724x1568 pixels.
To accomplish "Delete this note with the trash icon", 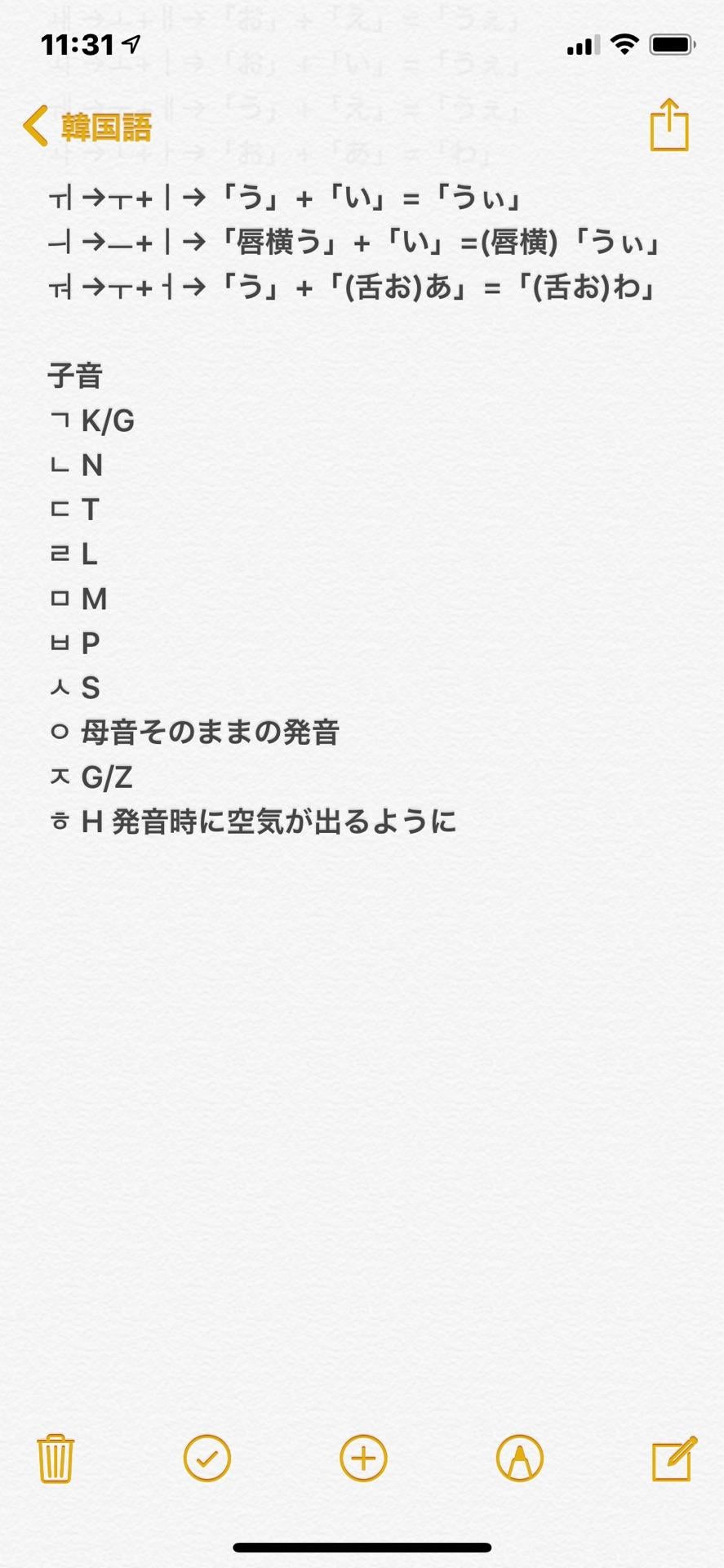I will [56, 1458].
